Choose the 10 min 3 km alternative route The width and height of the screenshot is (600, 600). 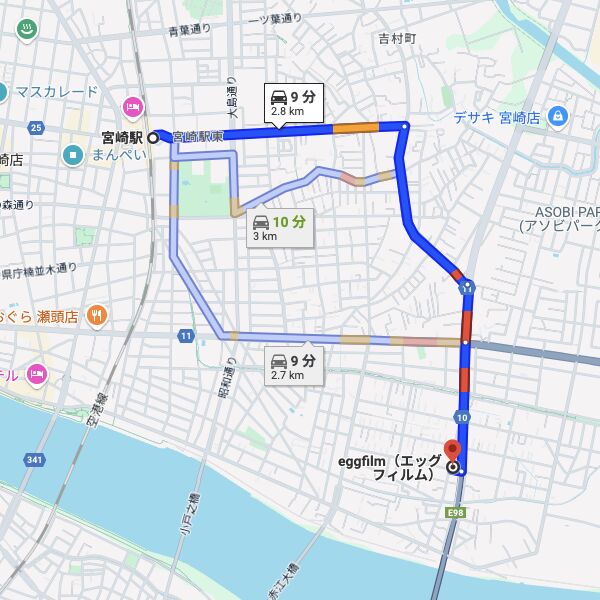click(280, 228)
